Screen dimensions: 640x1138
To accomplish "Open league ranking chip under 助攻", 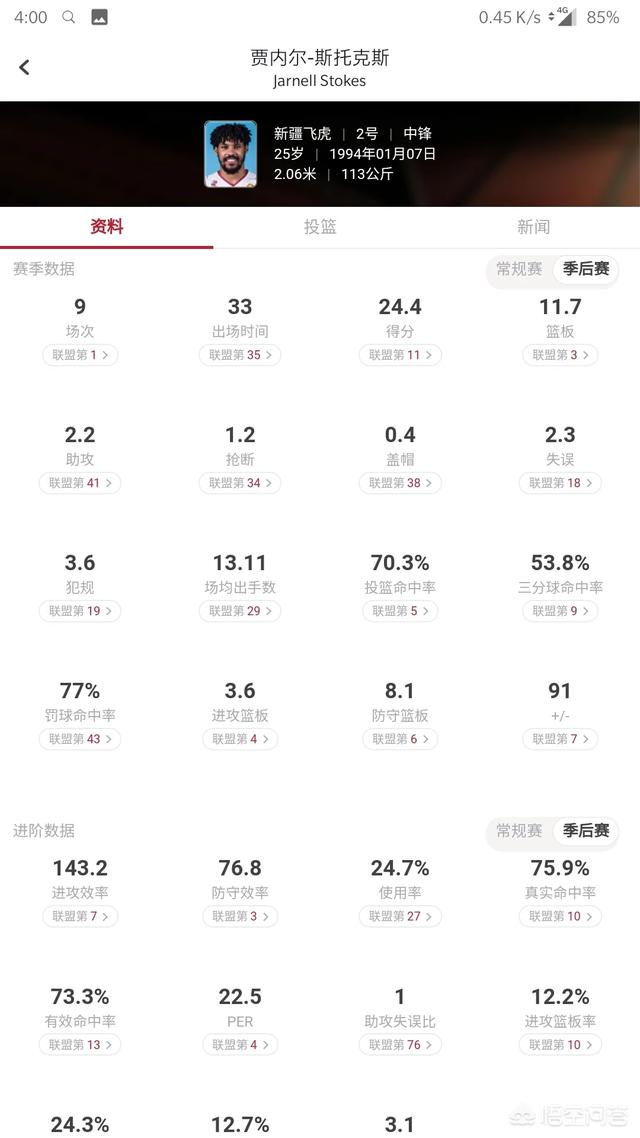I will point(80,483).
